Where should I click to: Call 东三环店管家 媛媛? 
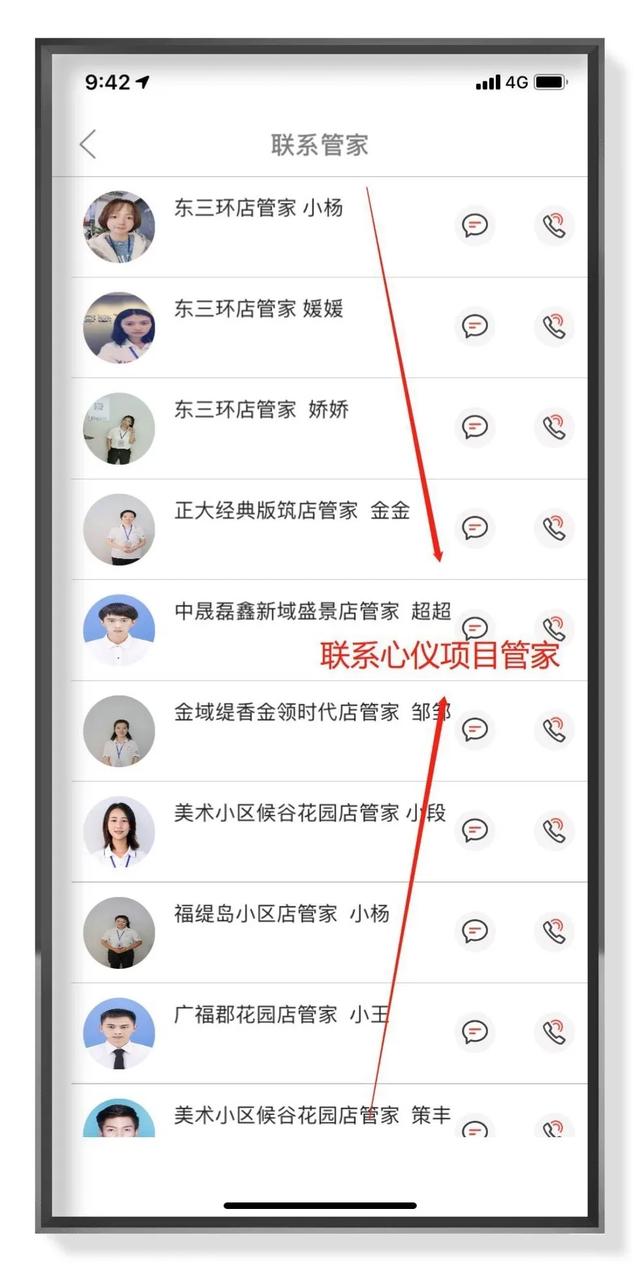click(x=554, y=327)
